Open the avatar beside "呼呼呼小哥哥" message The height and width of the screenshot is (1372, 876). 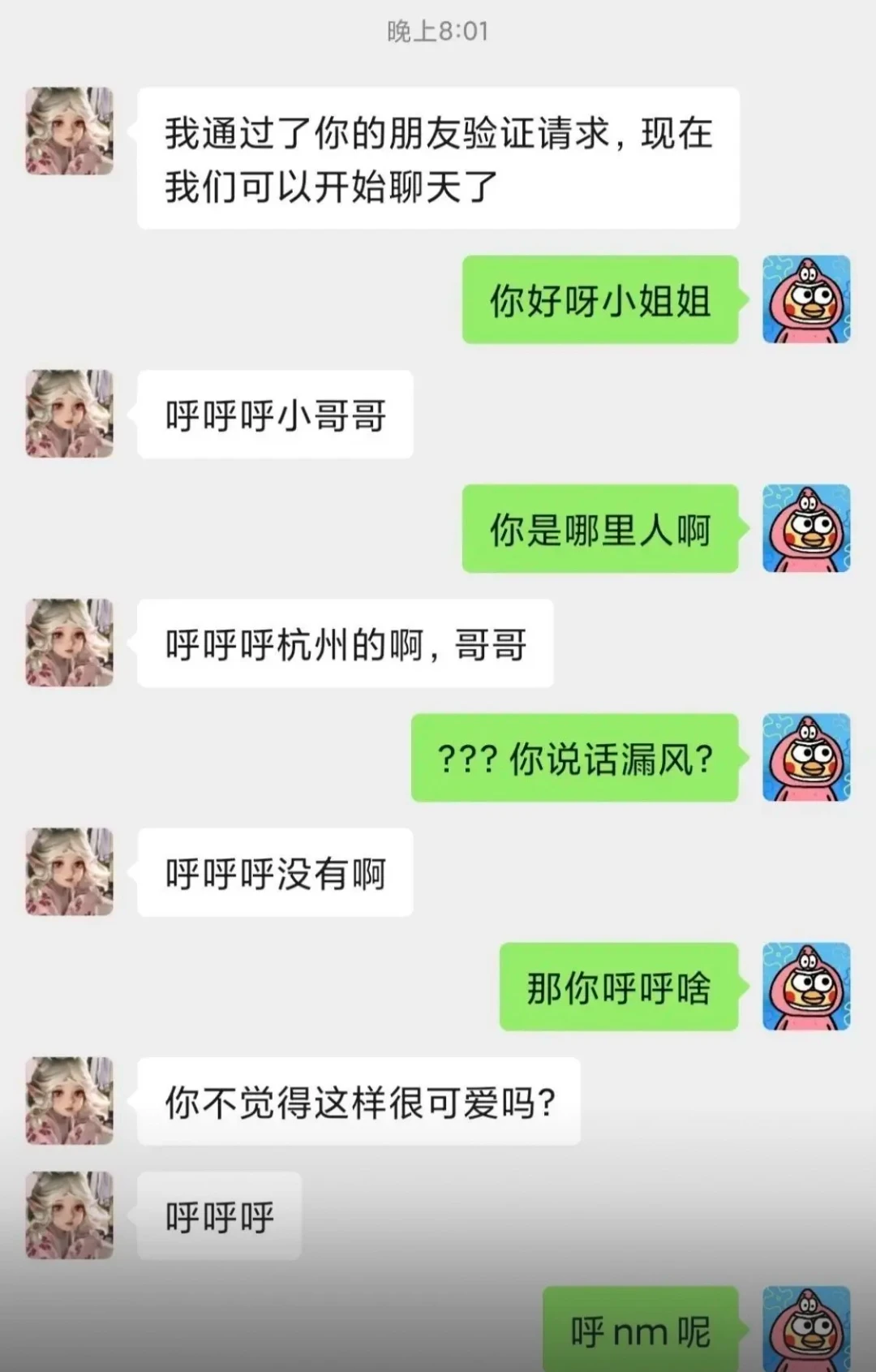coord(70,414)
